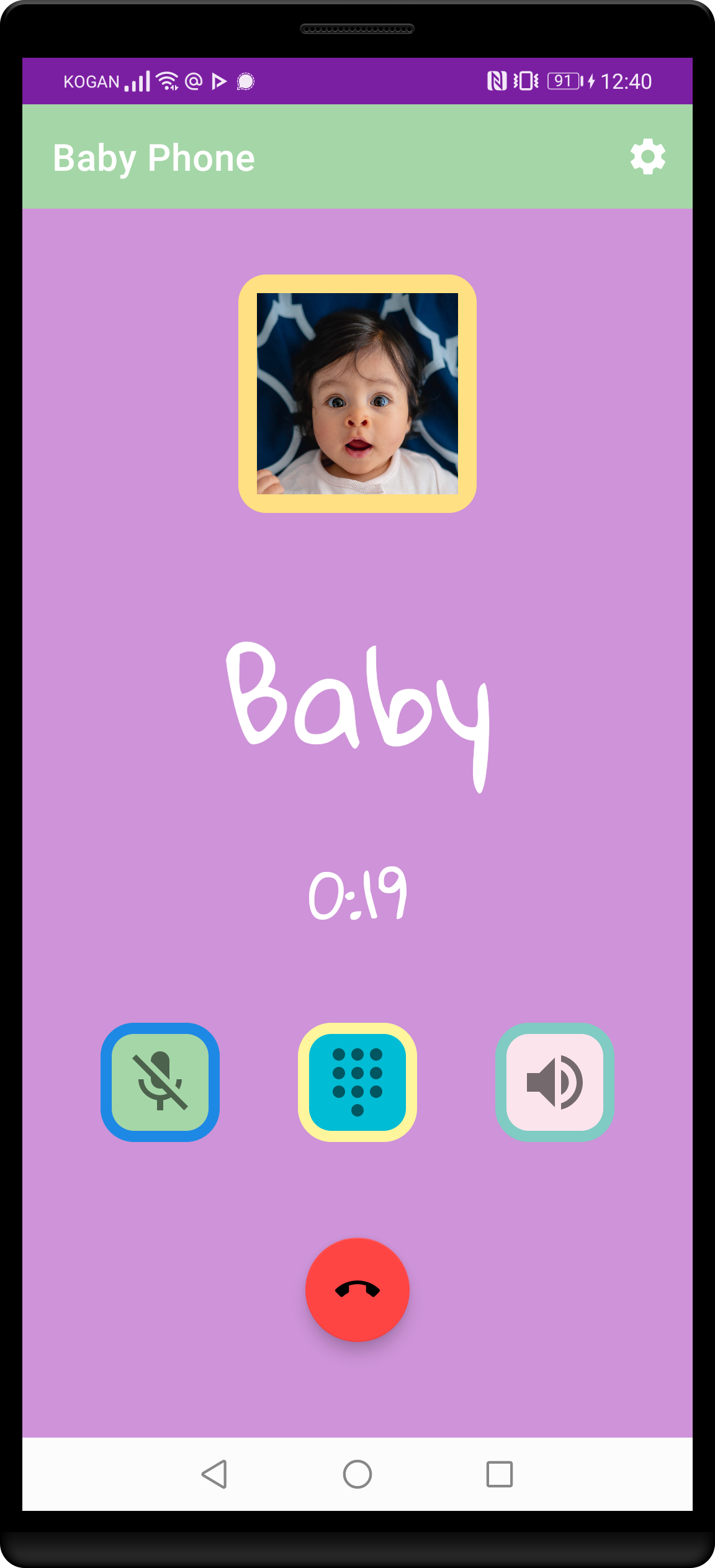Open the dial pad
The image size is (715, 1568).
[x=357, y=1082]
